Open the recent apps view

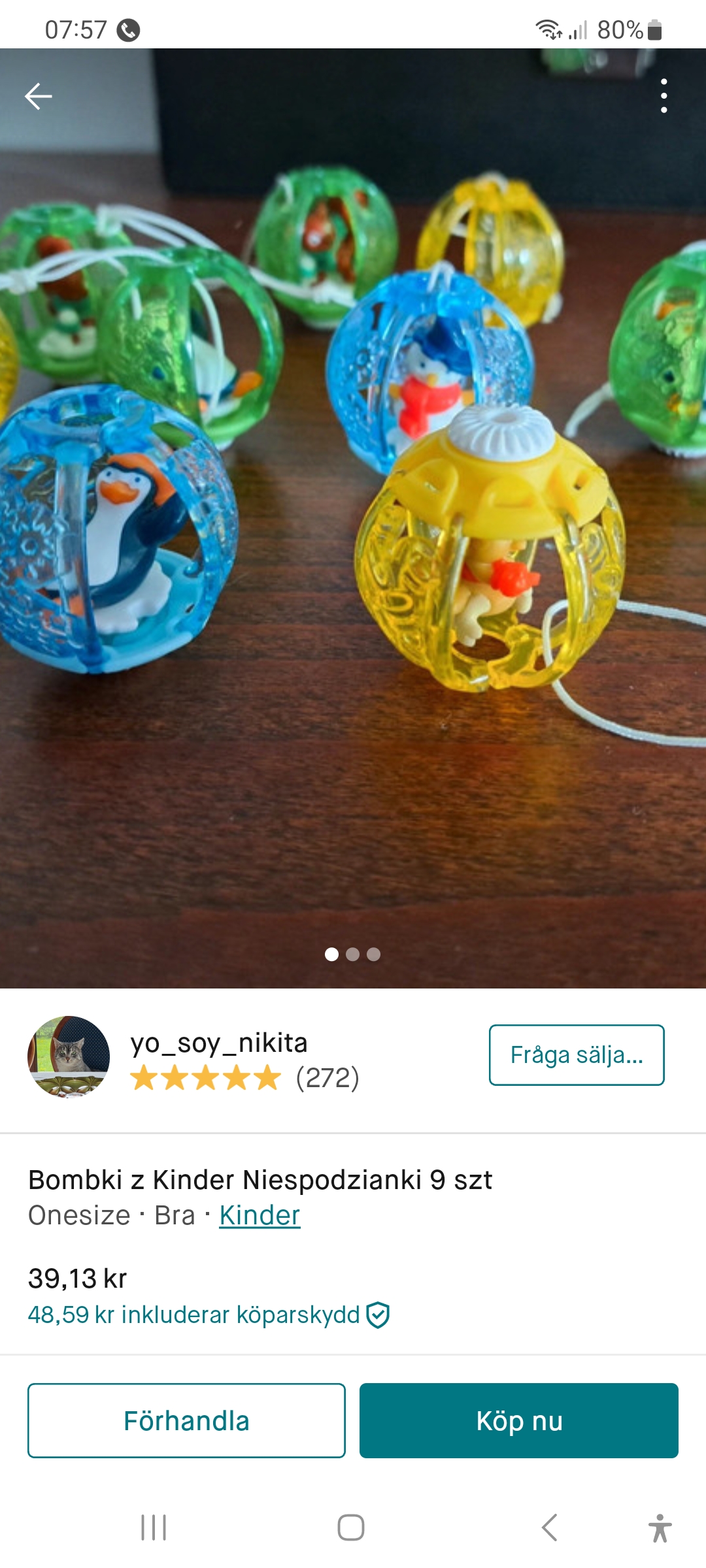pyautogui.click(x=154, y=1527)
